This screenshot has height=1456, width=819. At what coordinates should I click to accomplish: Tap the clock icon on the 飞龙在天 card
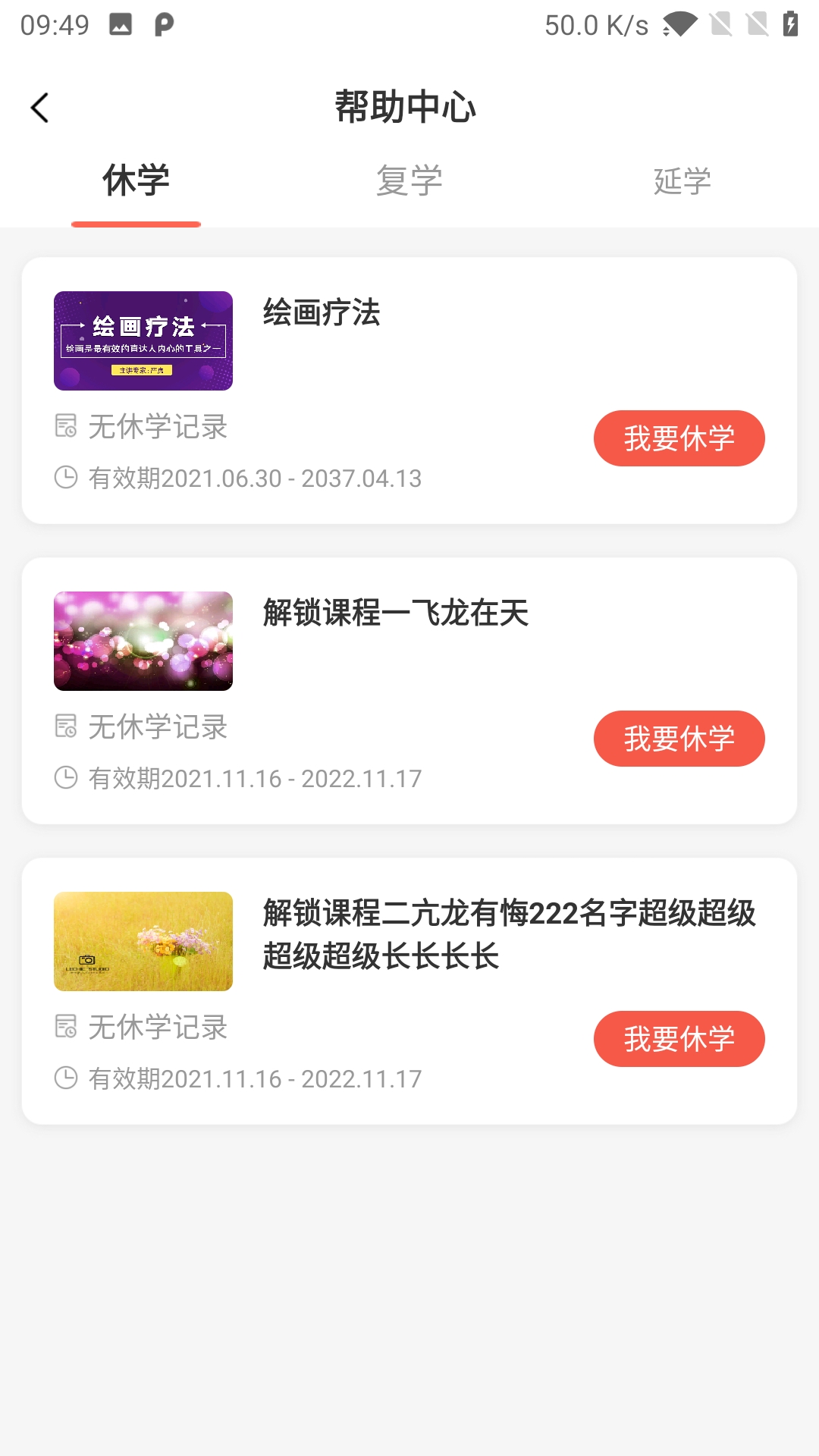coord(67,778)
